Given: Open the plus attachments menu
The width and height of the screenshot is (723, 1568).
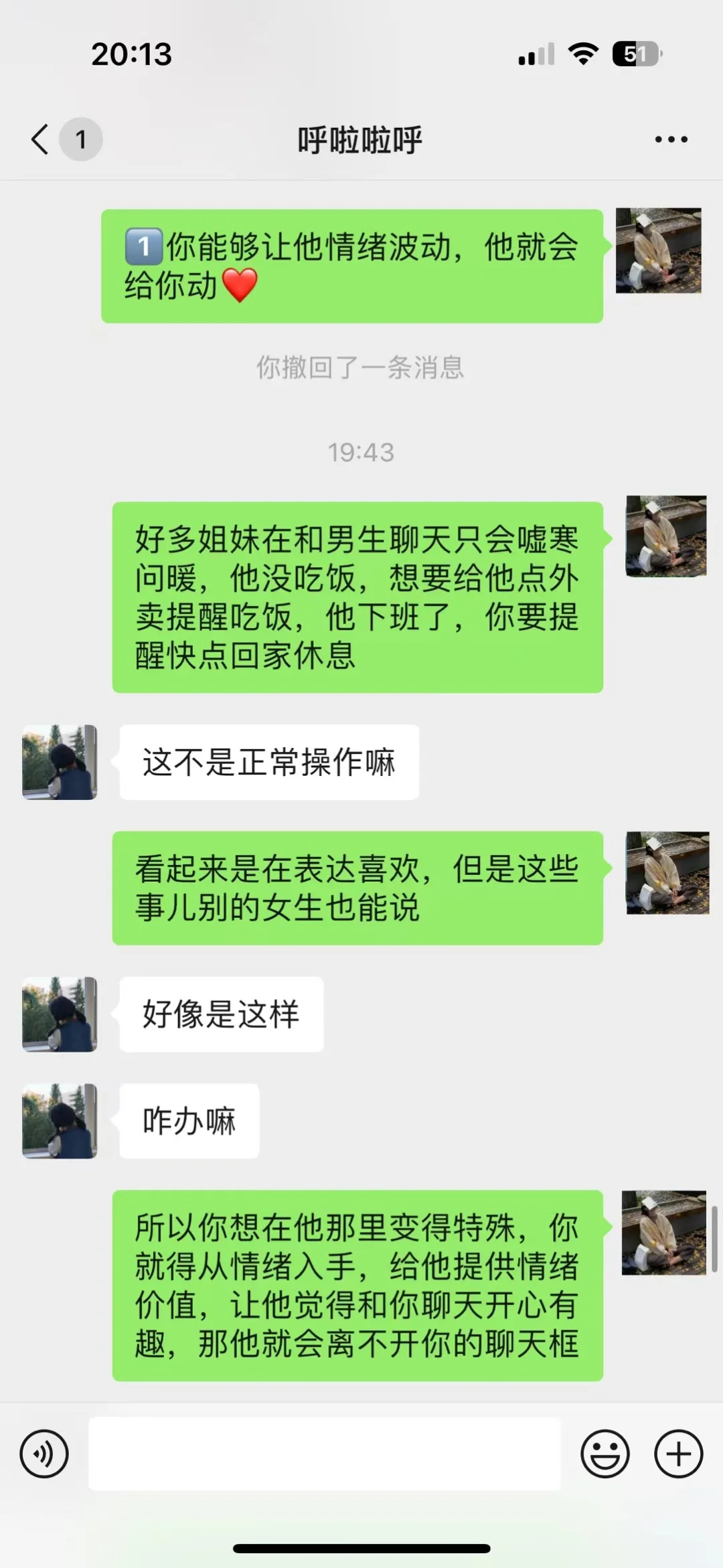Looking at the screenshot, I should point(678,1454).
